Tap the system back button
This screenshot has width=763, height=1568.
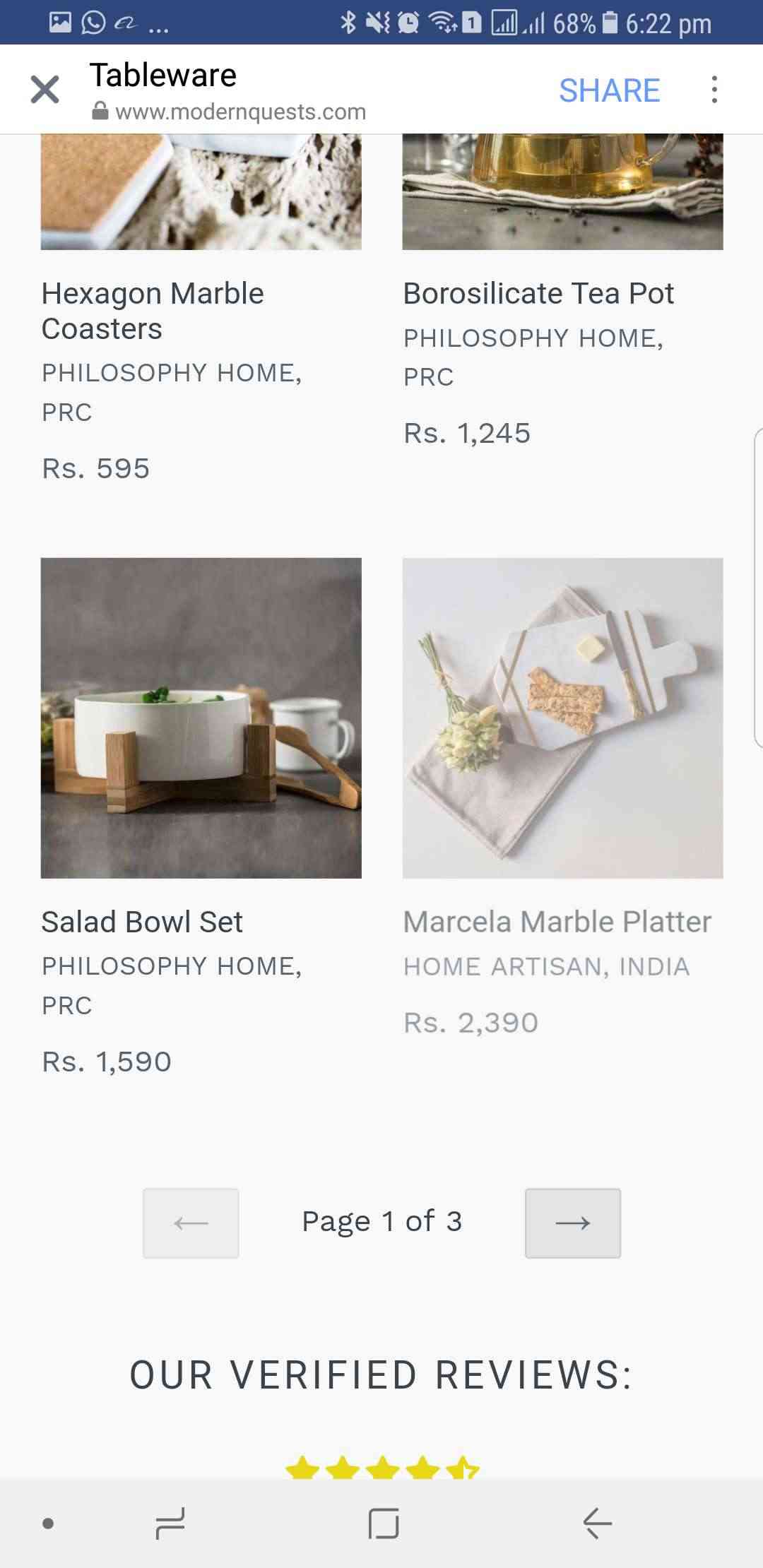tap(597, 1523)
